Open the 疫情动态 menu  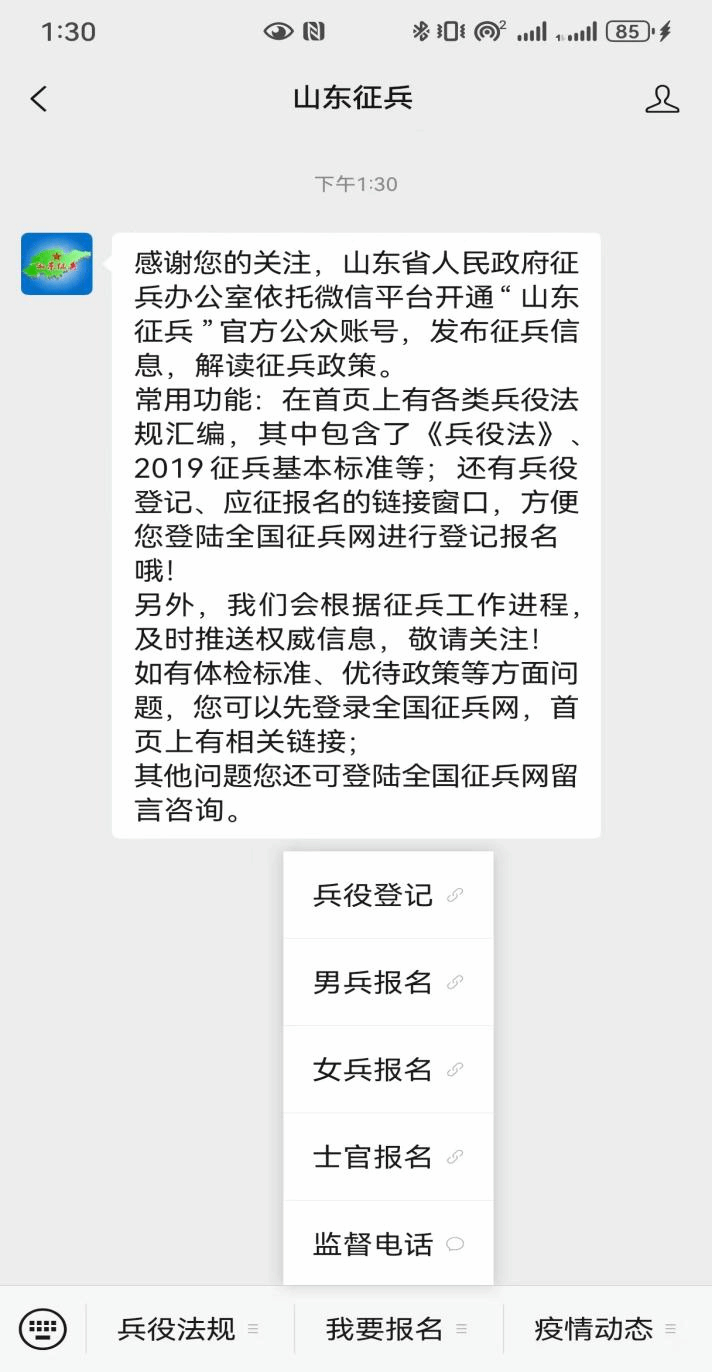(x=606, y=1329)
